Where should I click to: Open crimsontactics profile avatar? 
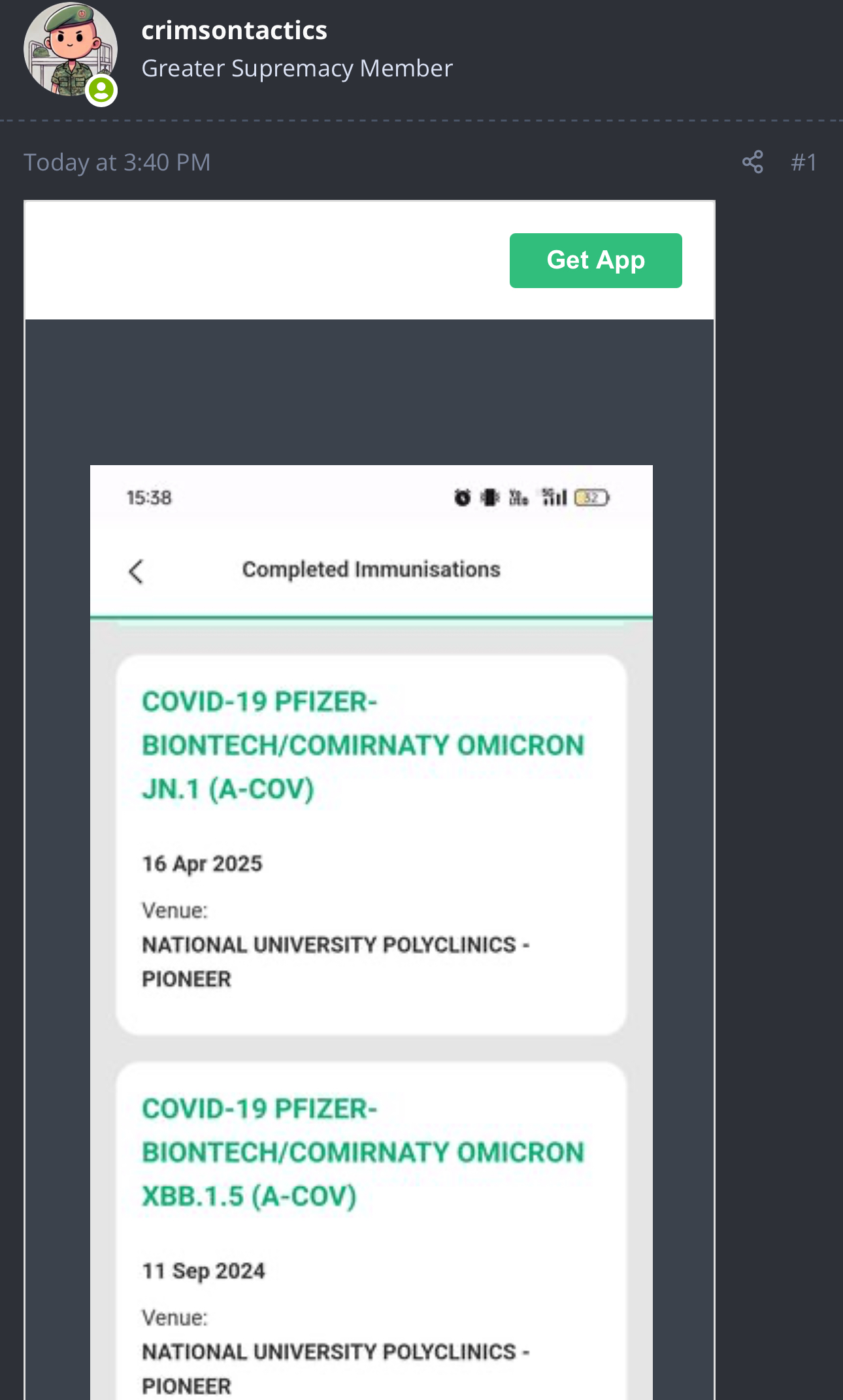click(70, 50)
